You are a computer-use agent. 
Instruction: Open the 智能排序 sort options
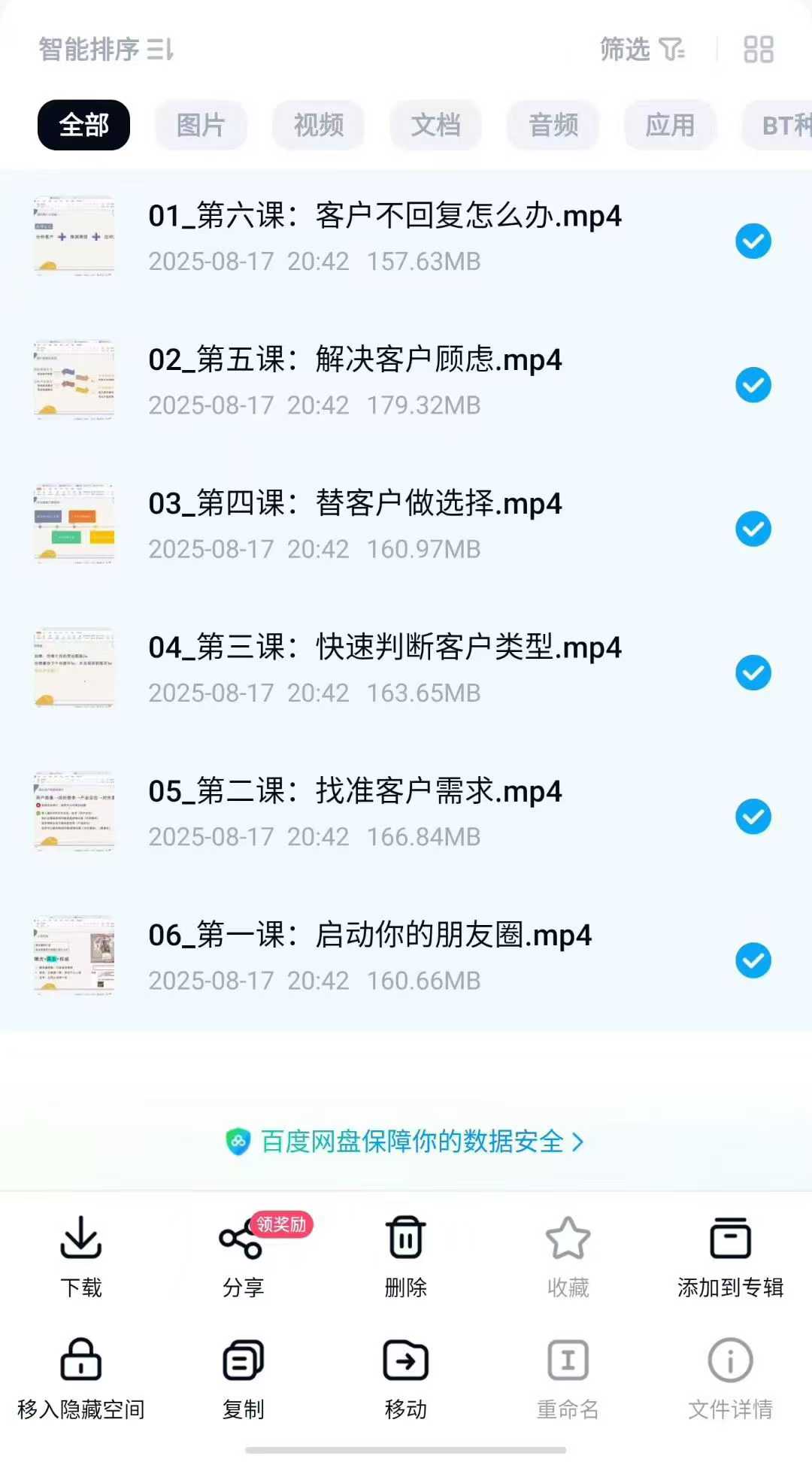105,50
